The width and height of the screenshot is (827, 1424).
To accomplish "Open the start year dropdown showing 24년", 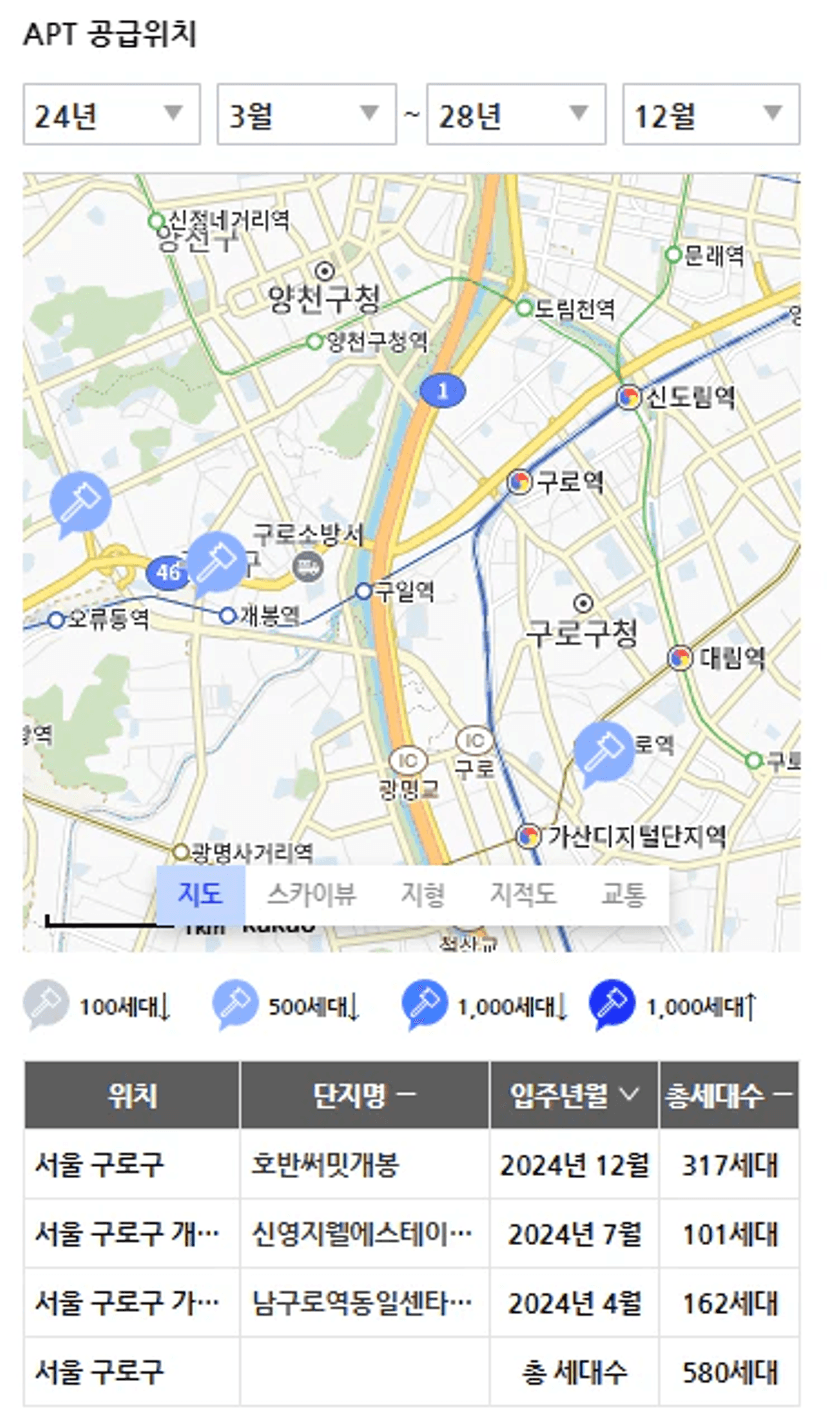I will point(112,114).
